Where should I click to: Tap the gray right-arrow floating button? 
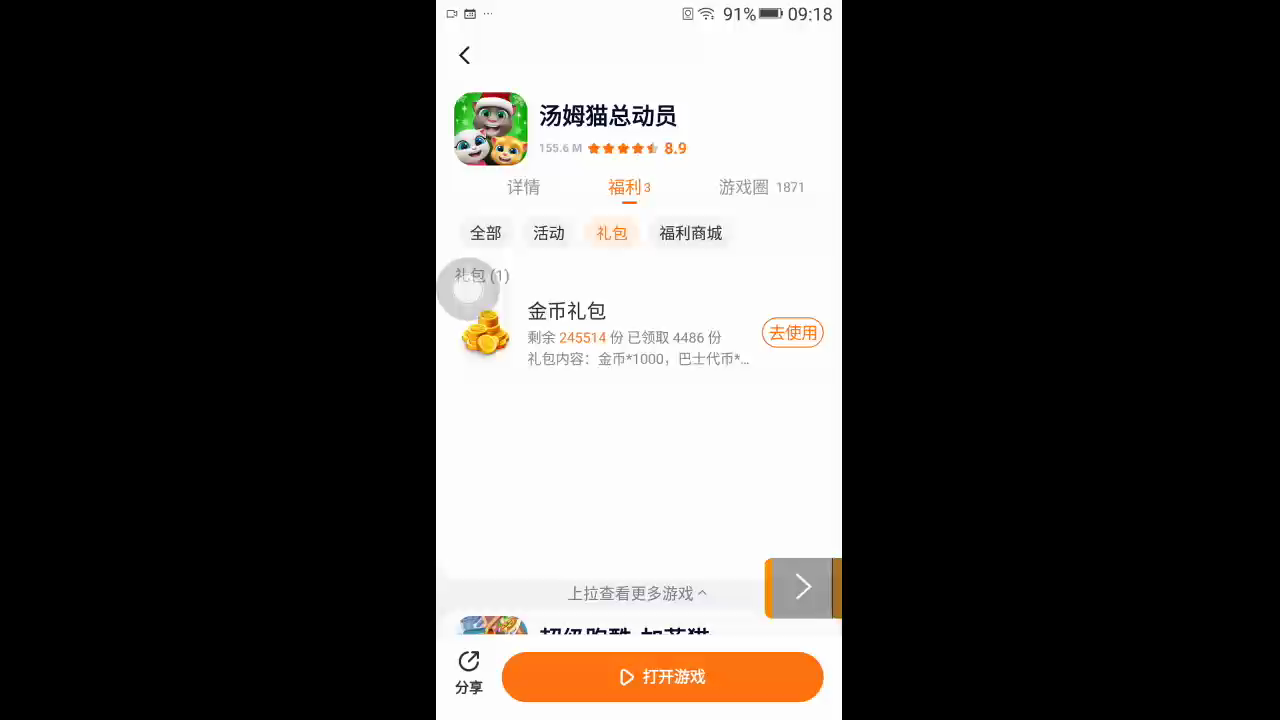click(802, 588)
